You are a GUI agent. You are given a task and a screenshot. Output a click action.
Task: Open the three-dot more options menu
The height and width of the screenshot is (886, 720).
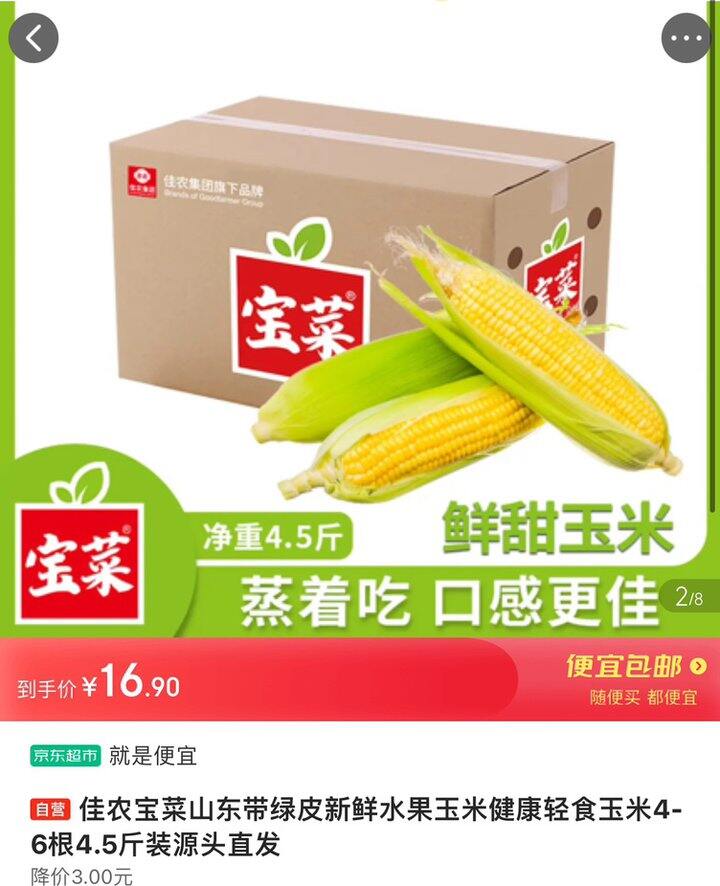(x=686, y=38)
